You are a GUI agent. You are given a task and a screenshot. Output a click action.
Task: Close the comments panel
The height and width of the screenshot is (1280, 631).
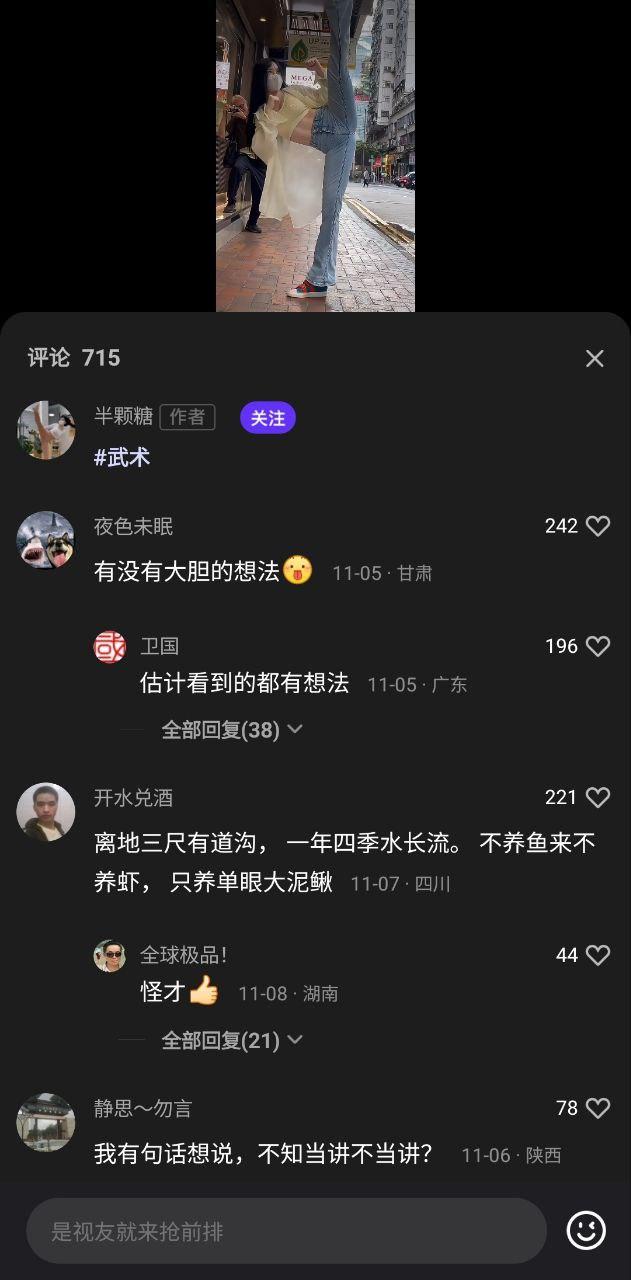pos(595,359)
